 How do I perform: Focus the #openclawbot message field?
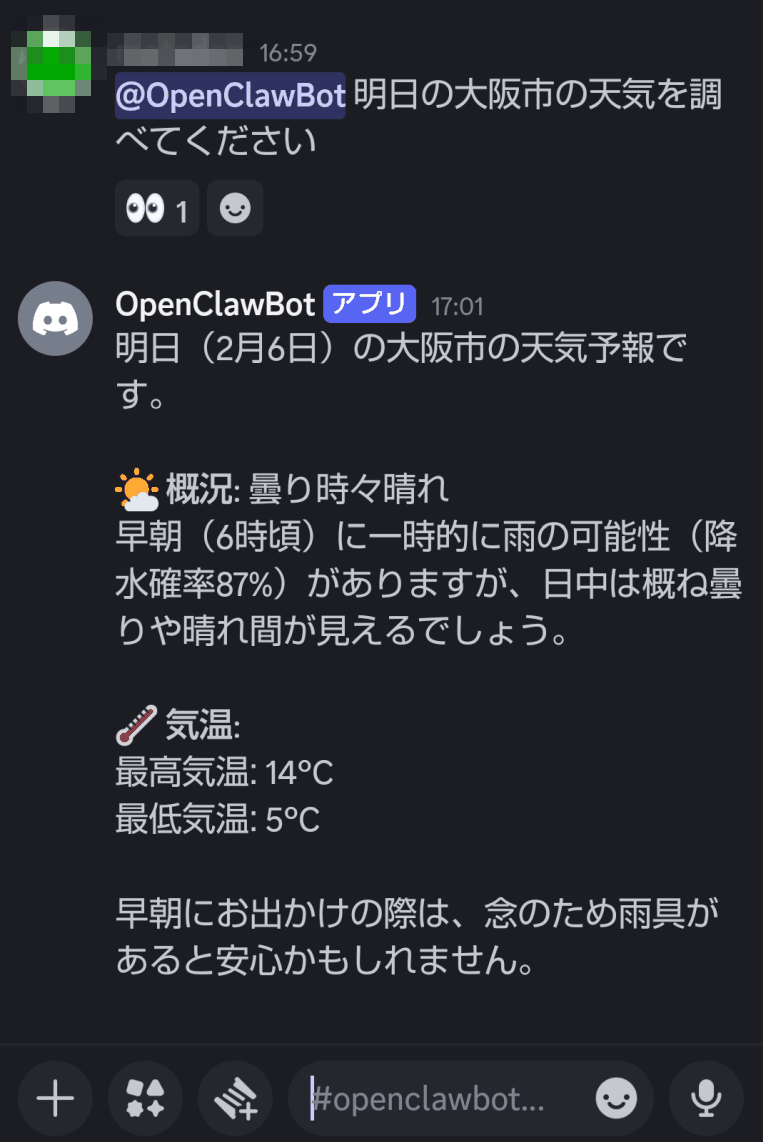pos(440,1099)
